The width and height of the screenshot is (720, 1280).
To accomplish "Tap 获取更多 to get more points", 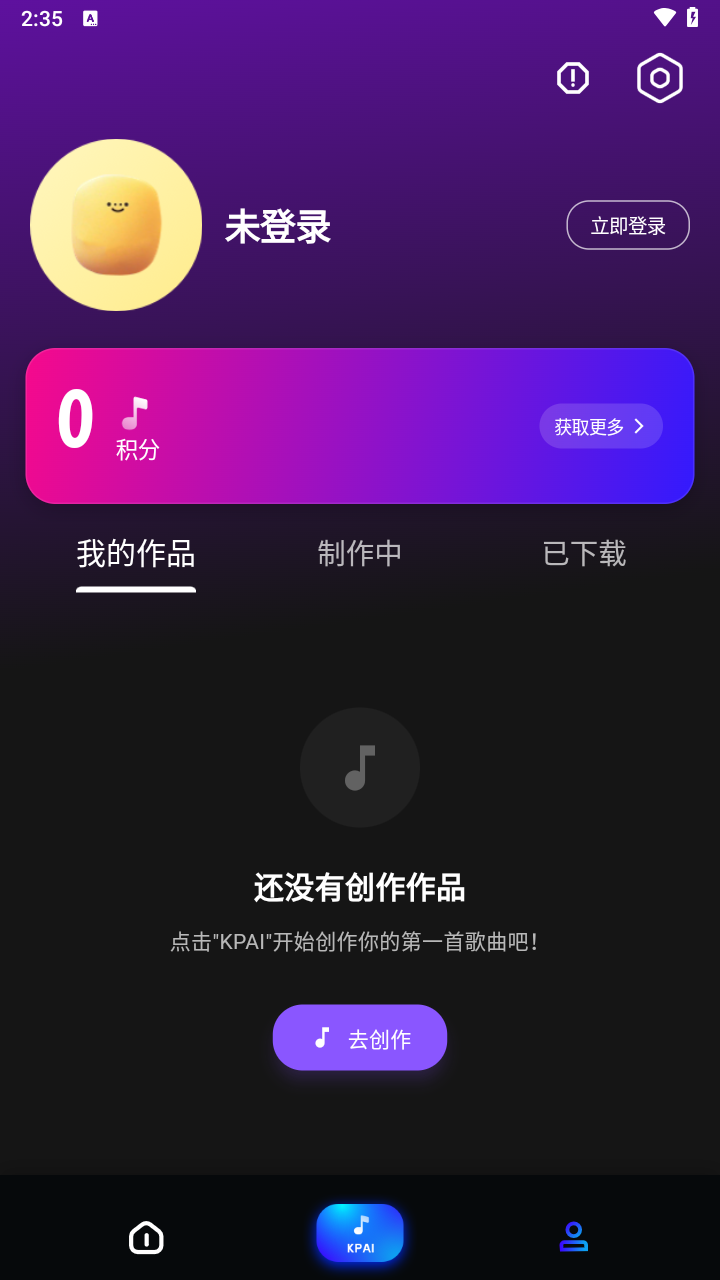I will point(601,426).
